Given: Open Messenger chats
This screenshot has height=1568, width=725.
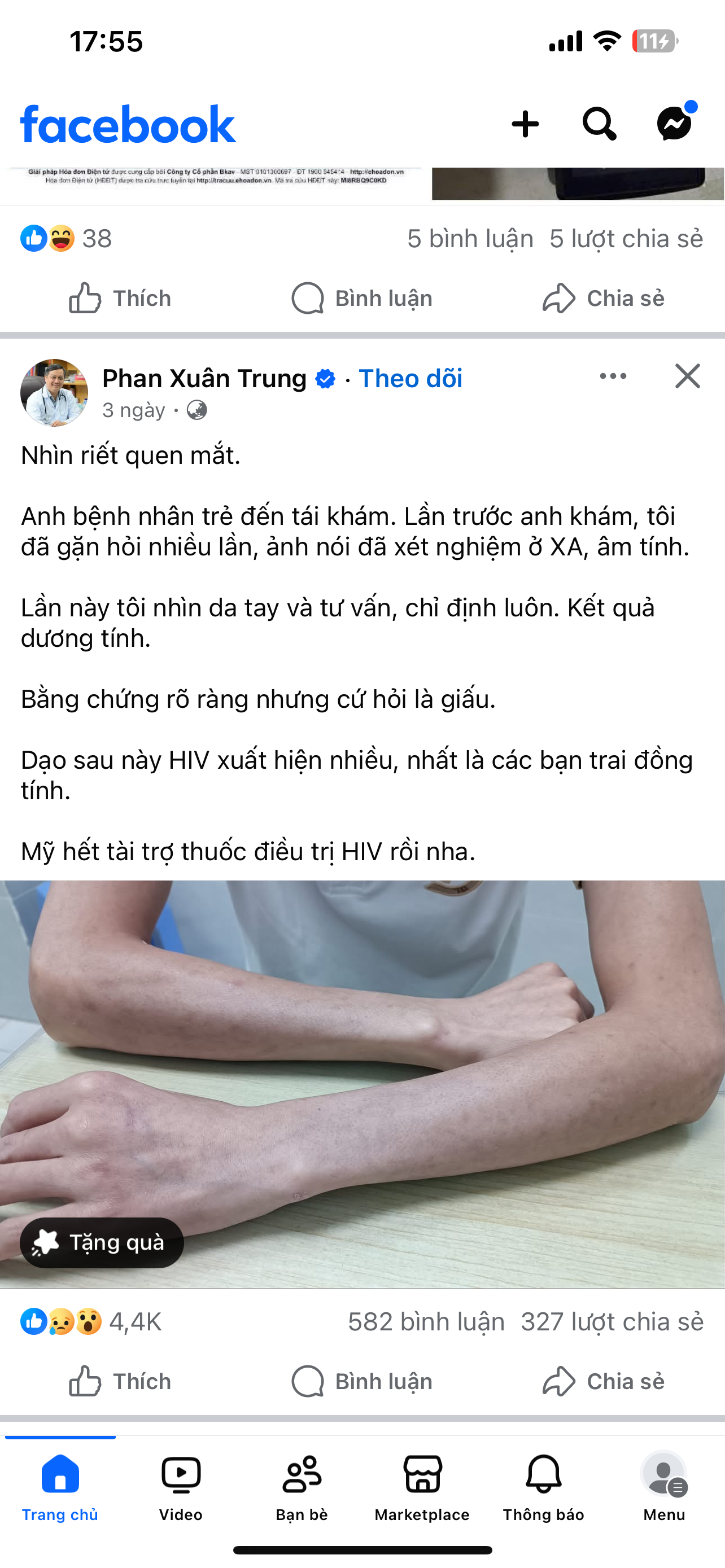Looking at the screenshot, I should [x=675, y=123].
